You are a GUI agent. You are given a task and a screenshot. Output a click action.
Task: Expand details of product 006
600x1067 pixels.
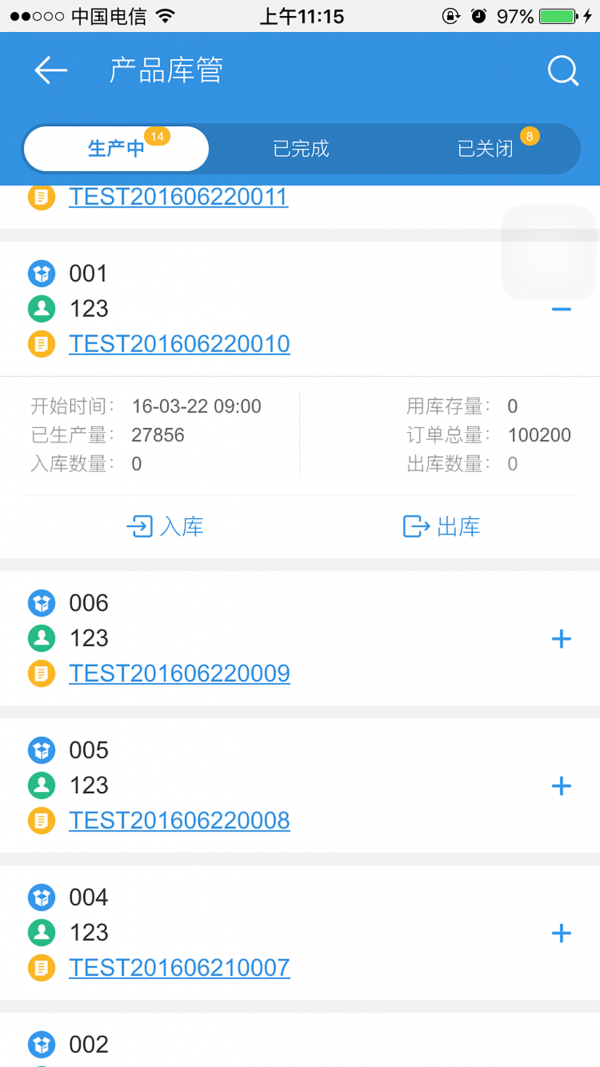(x=561, y=638)
